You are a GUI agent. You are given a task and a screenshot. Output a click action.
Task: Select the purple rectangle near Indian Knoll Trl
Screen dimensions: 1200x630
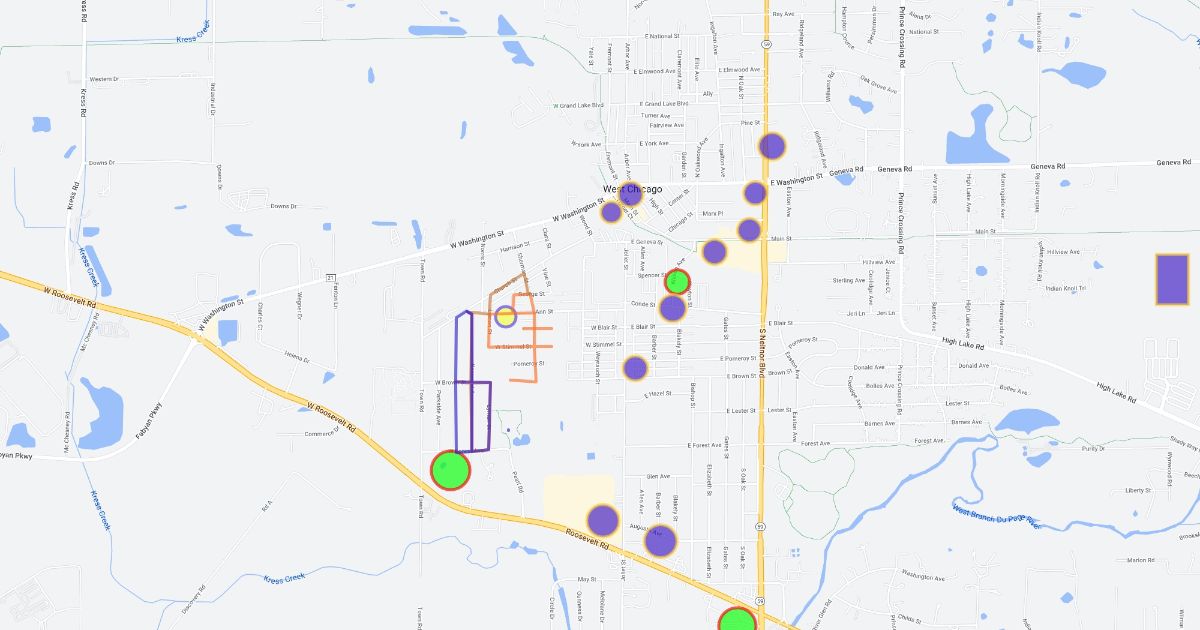pos(1172,279)
